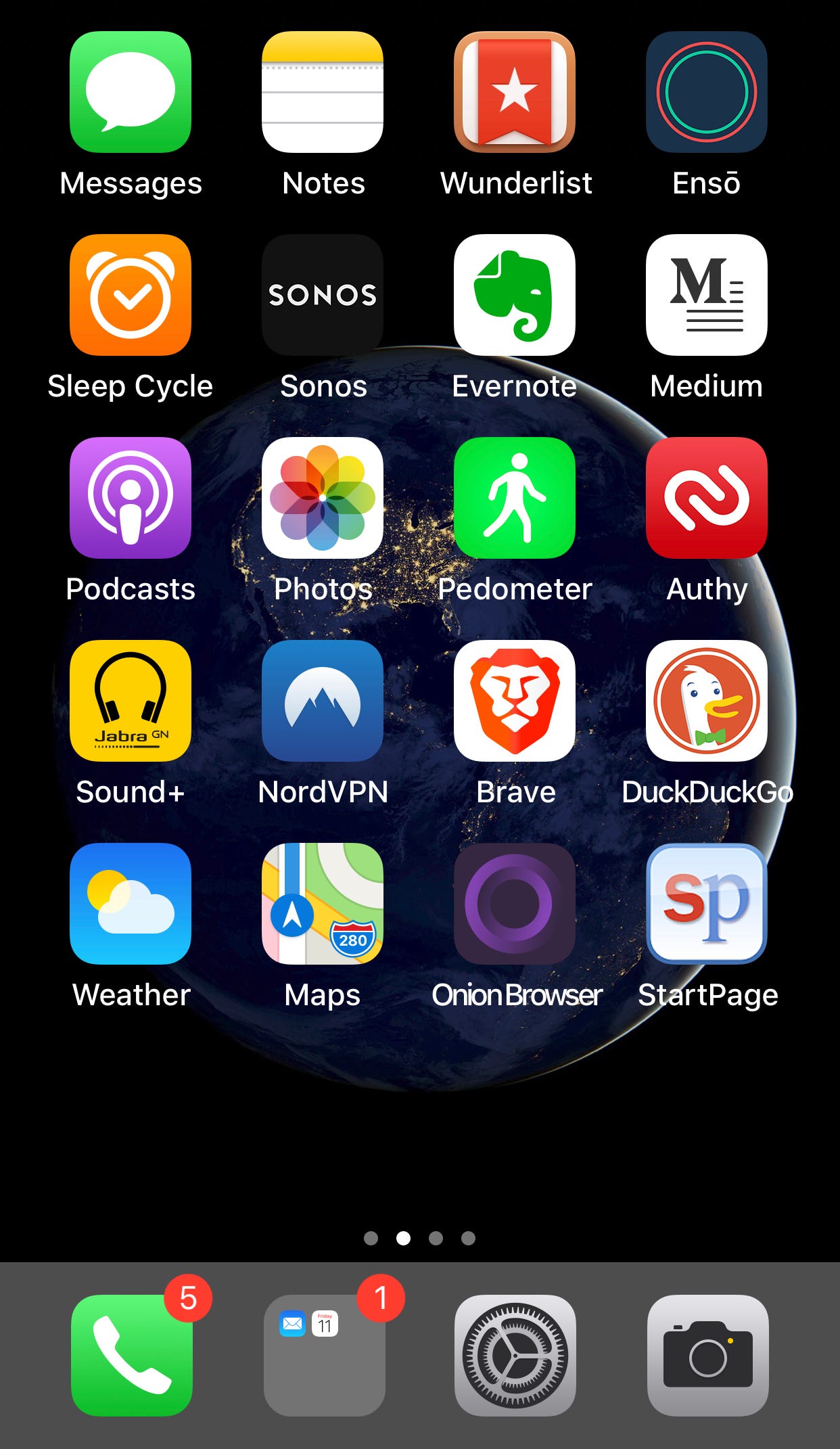Open the Photos app

[x=323, y=498]
